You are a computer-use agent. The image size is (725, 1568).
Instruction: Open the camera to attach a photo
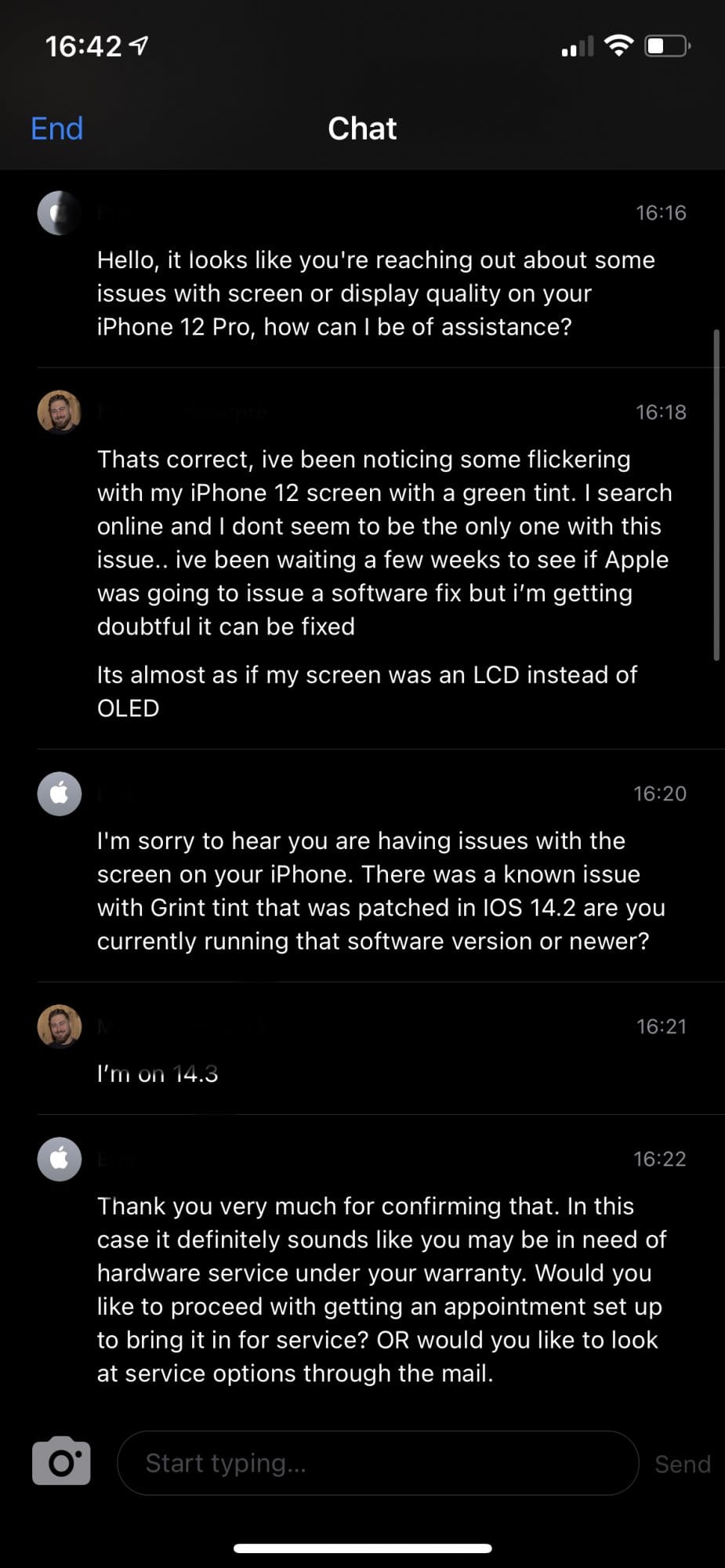[61, 1461]
